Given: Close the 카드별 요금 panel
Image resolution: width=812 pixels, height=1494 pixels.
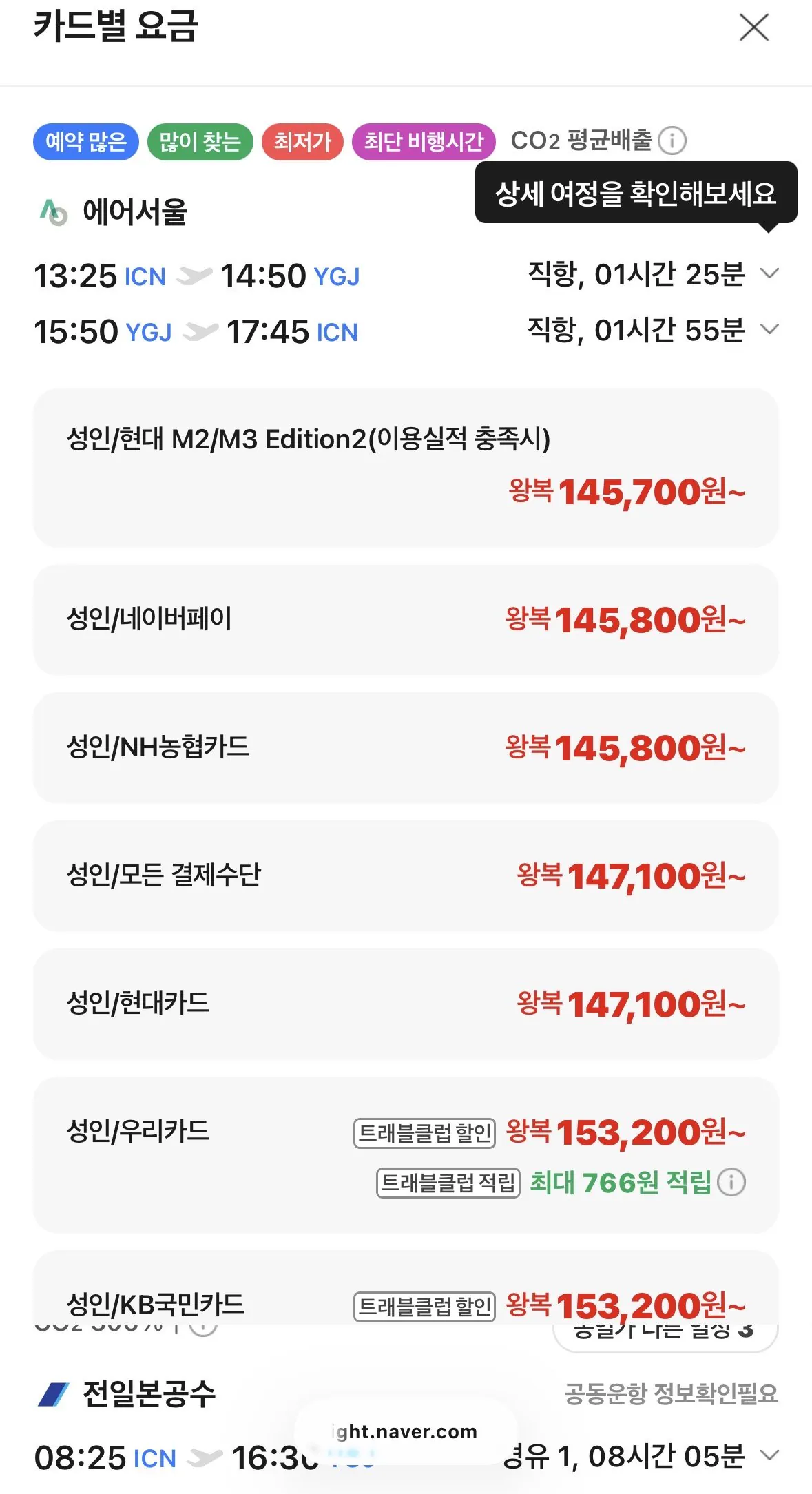Looking at the screenshot, I should pos(753,28).
